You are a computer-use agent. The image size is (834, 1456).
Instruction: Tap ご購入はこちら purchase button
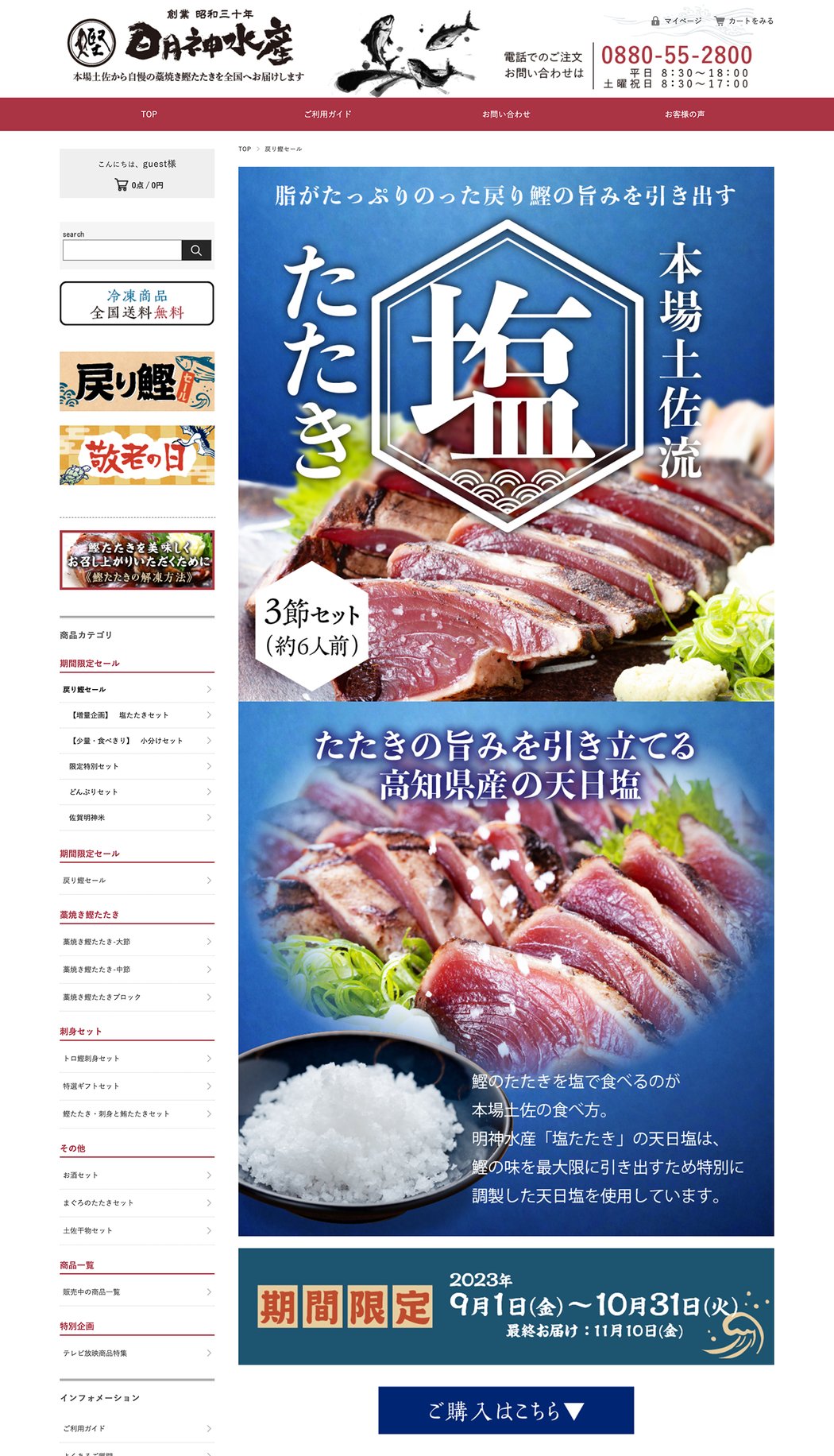tap(506, 1411)
